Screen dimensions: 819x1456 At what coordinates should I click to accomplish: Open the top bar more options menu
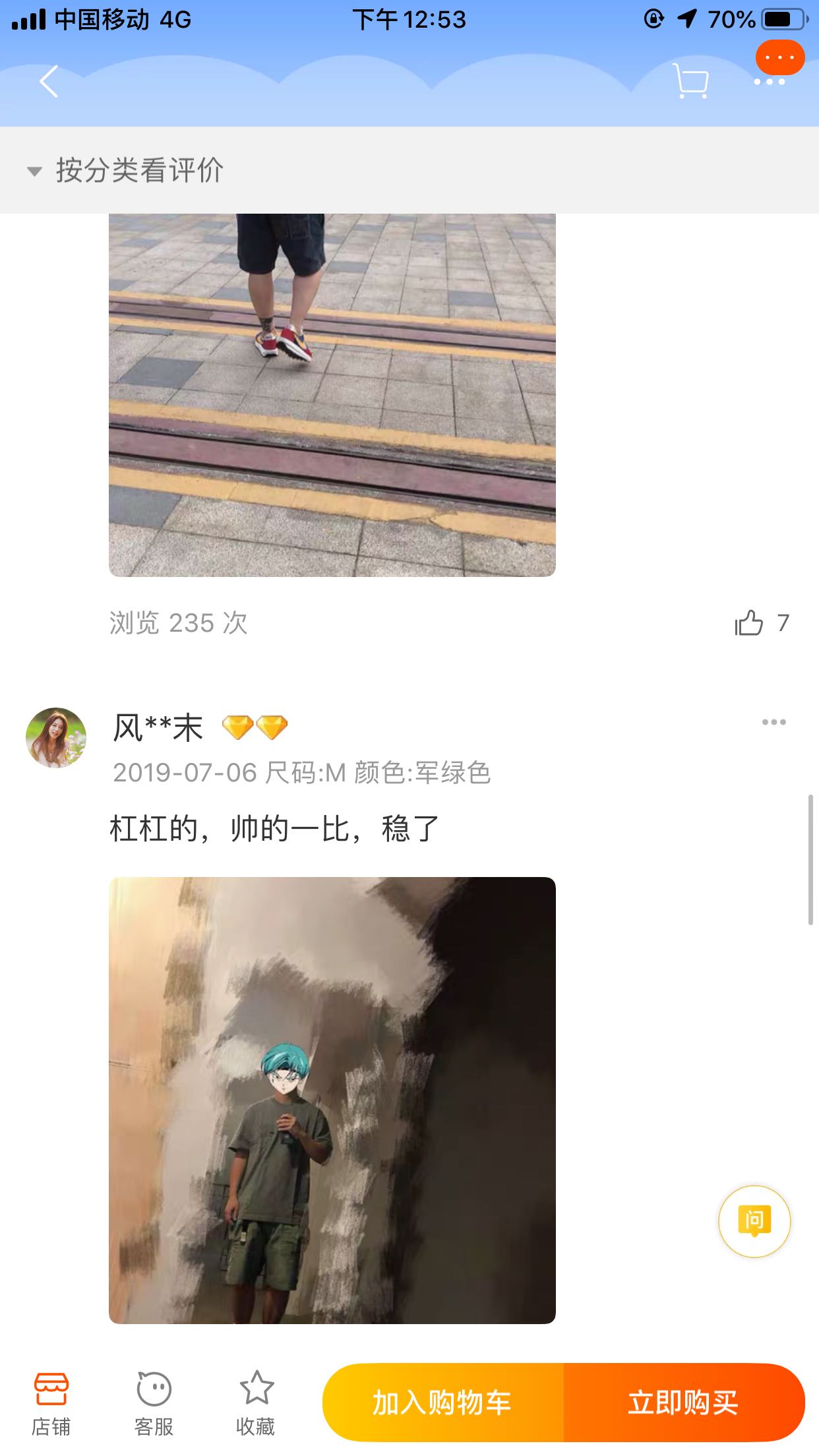click(770, 81)
